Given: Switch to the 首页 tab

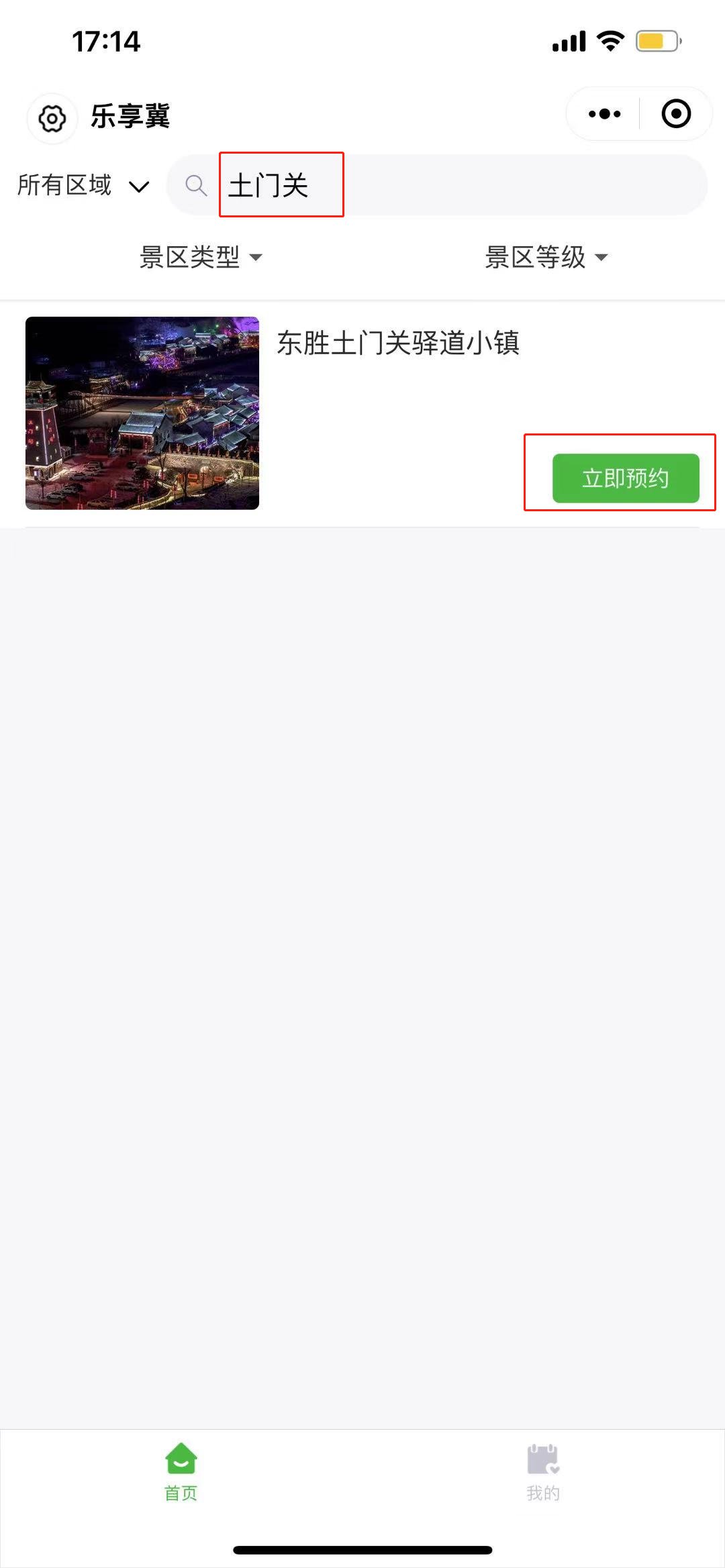Looking at the screenshot, I should coord(181,1473).
